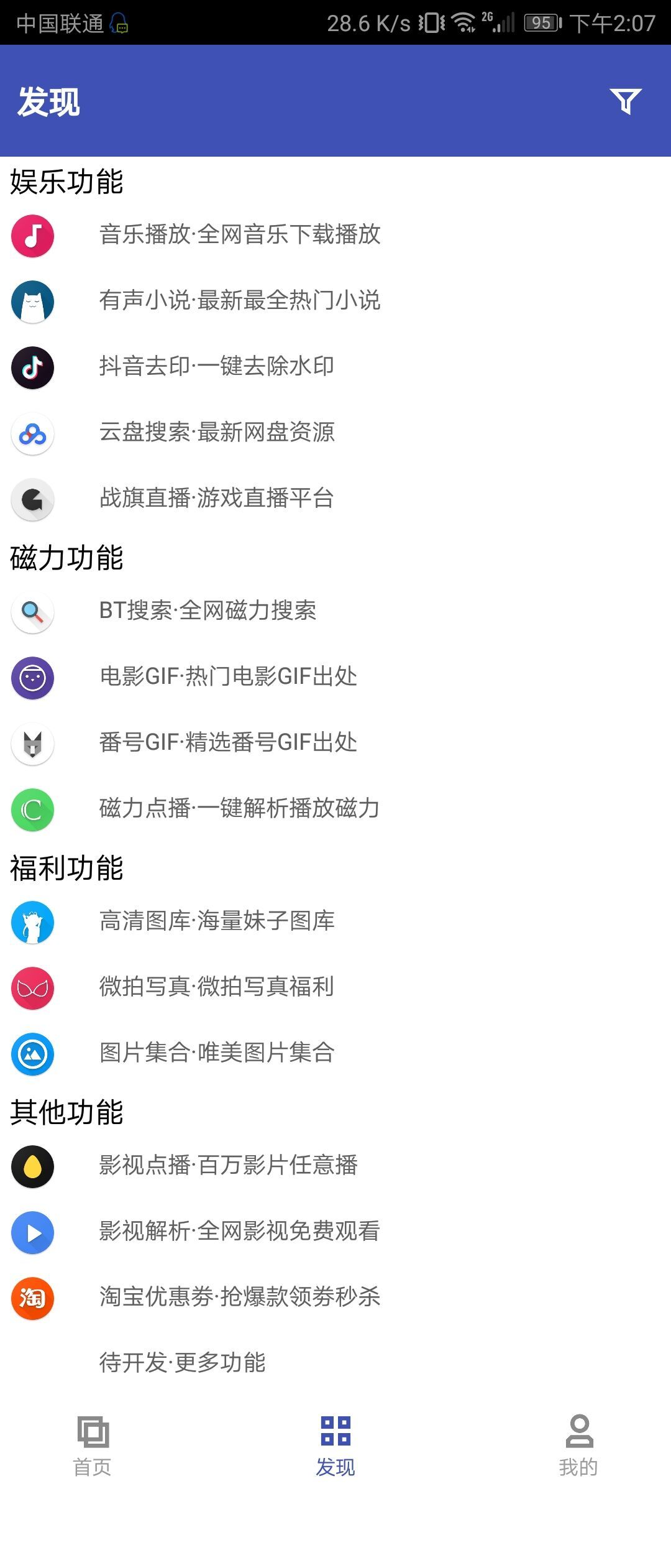Open 影视点播·百万影片任意播
This screenshot has height=1568, width=671.
[228, 1166]
